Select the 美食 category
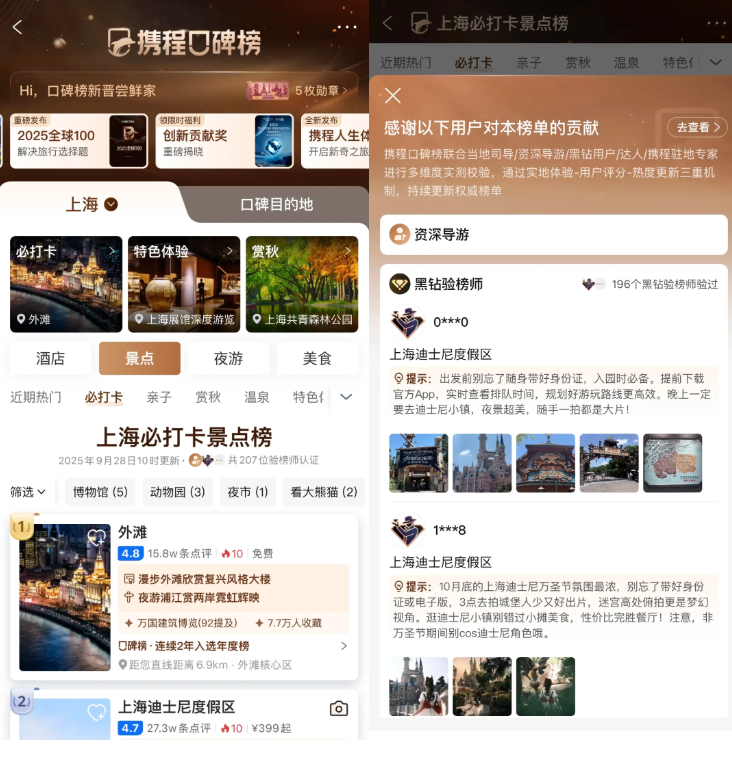The image size is (732, 774). tap(317, 358)
